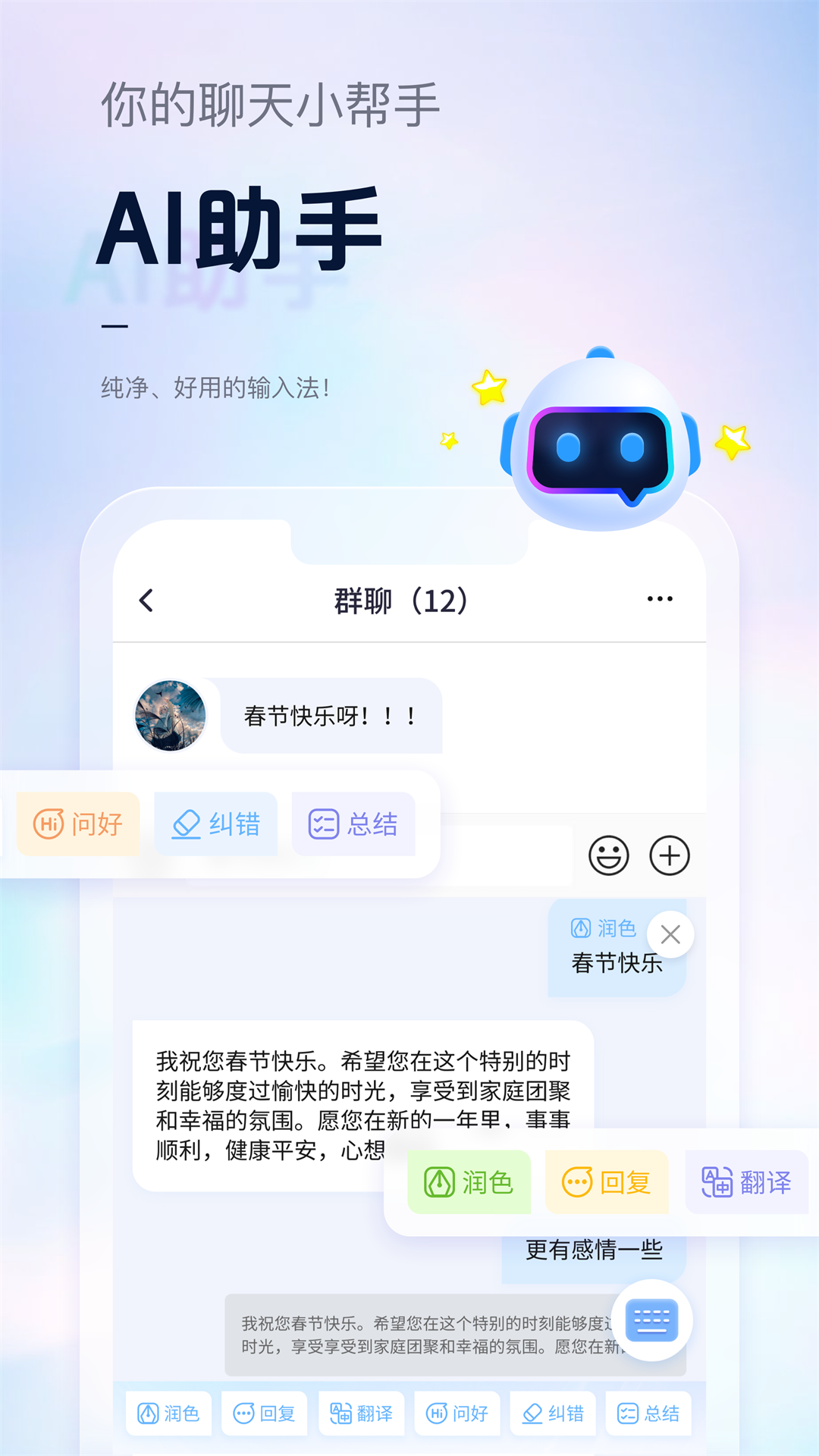The width and height of the screenshot is (819, 1456).
Task: Tap the plus icon next to the input field
Action: 669,855
